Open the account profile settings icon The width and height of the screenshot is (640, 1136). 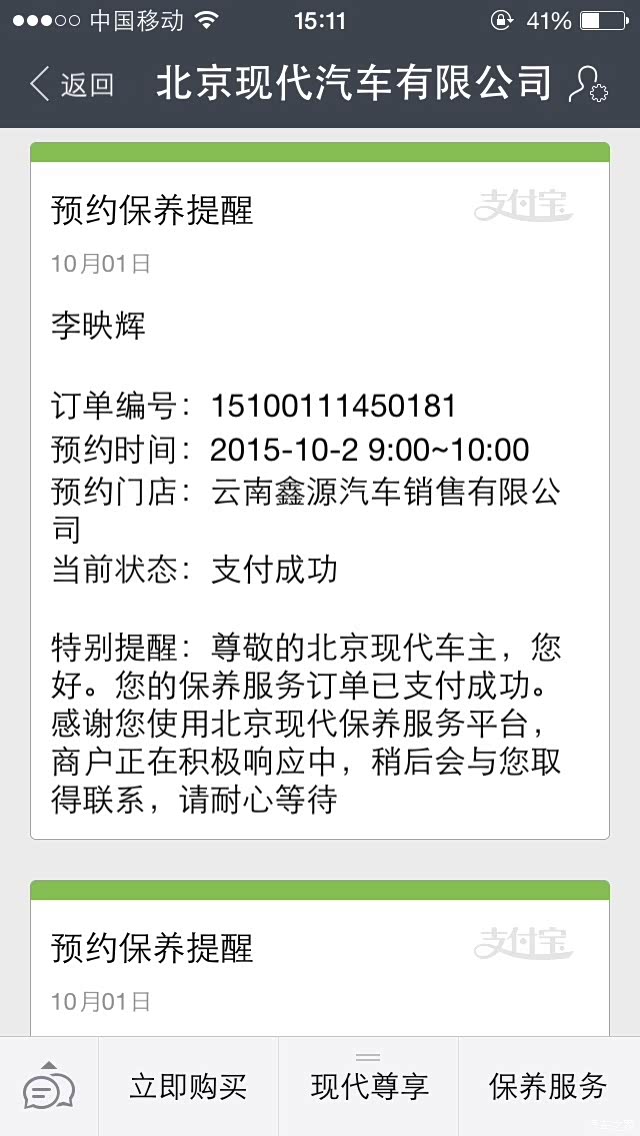click(588, 85)
